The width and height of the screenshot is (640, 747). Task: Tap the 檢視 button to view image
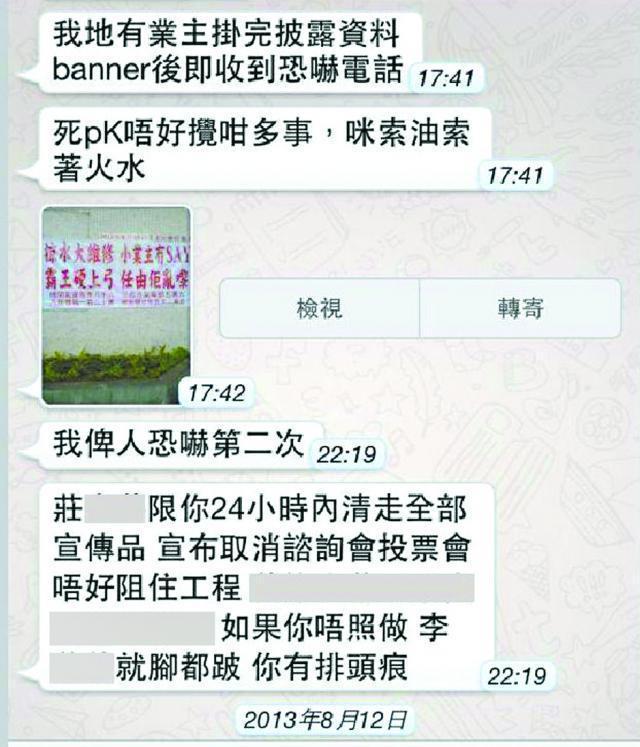[x=319, y=308]
